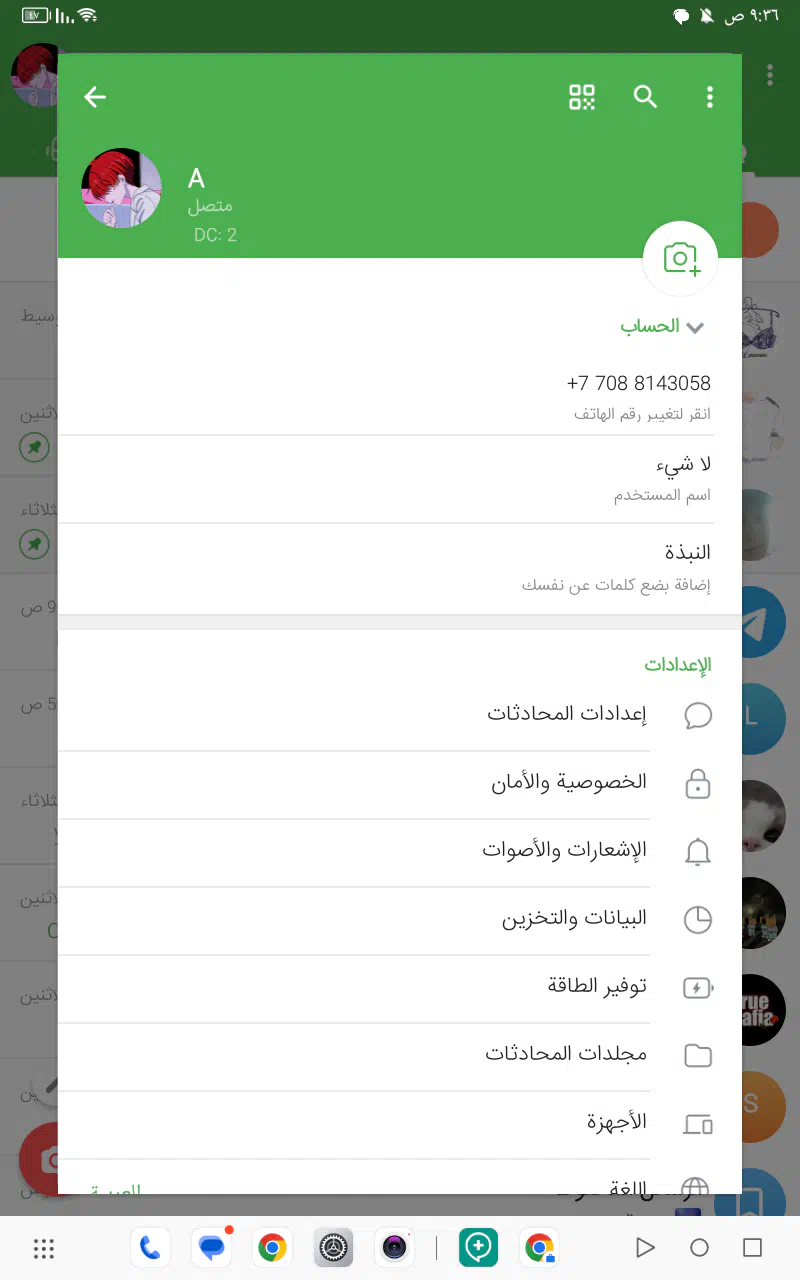Open the app drawer grid in taskbar
Viewport: 800px width, 1280px height.
43,1247
